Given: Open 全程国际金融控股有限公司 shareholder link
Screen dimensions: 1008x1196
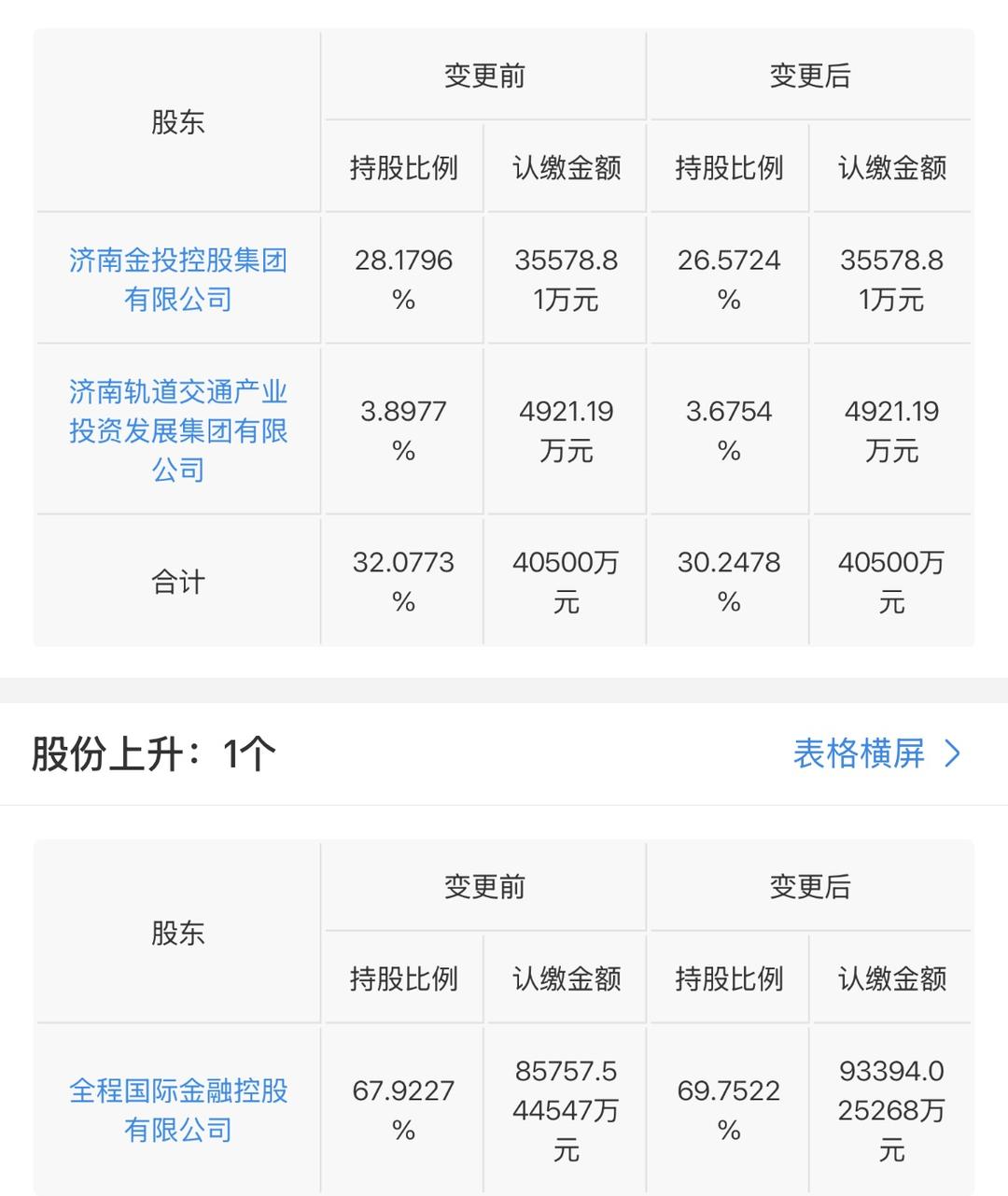Looking at the screenshot, I should pos(177,1109).
